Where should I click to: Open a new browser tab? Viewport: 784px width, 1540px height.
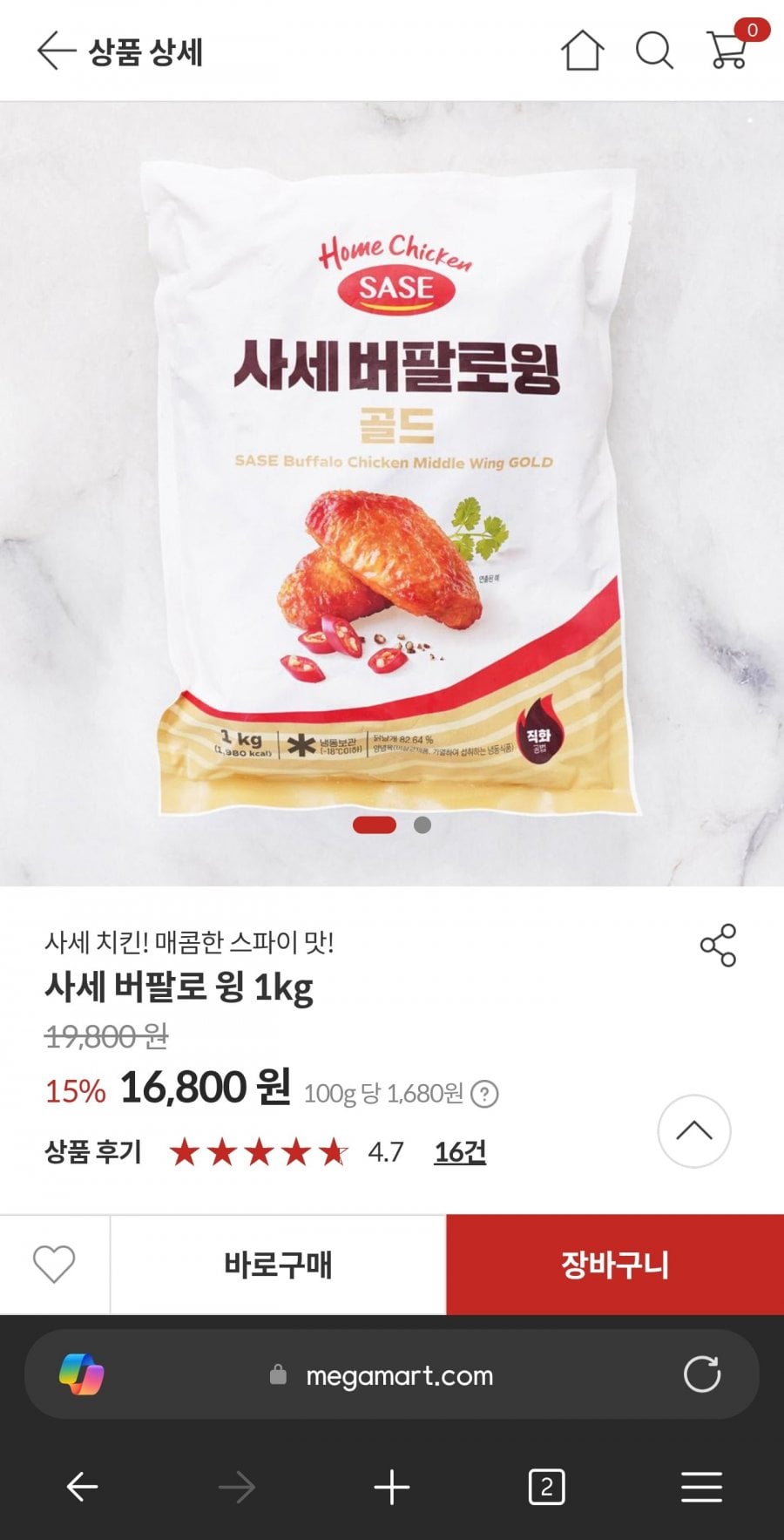[392, 1487]
